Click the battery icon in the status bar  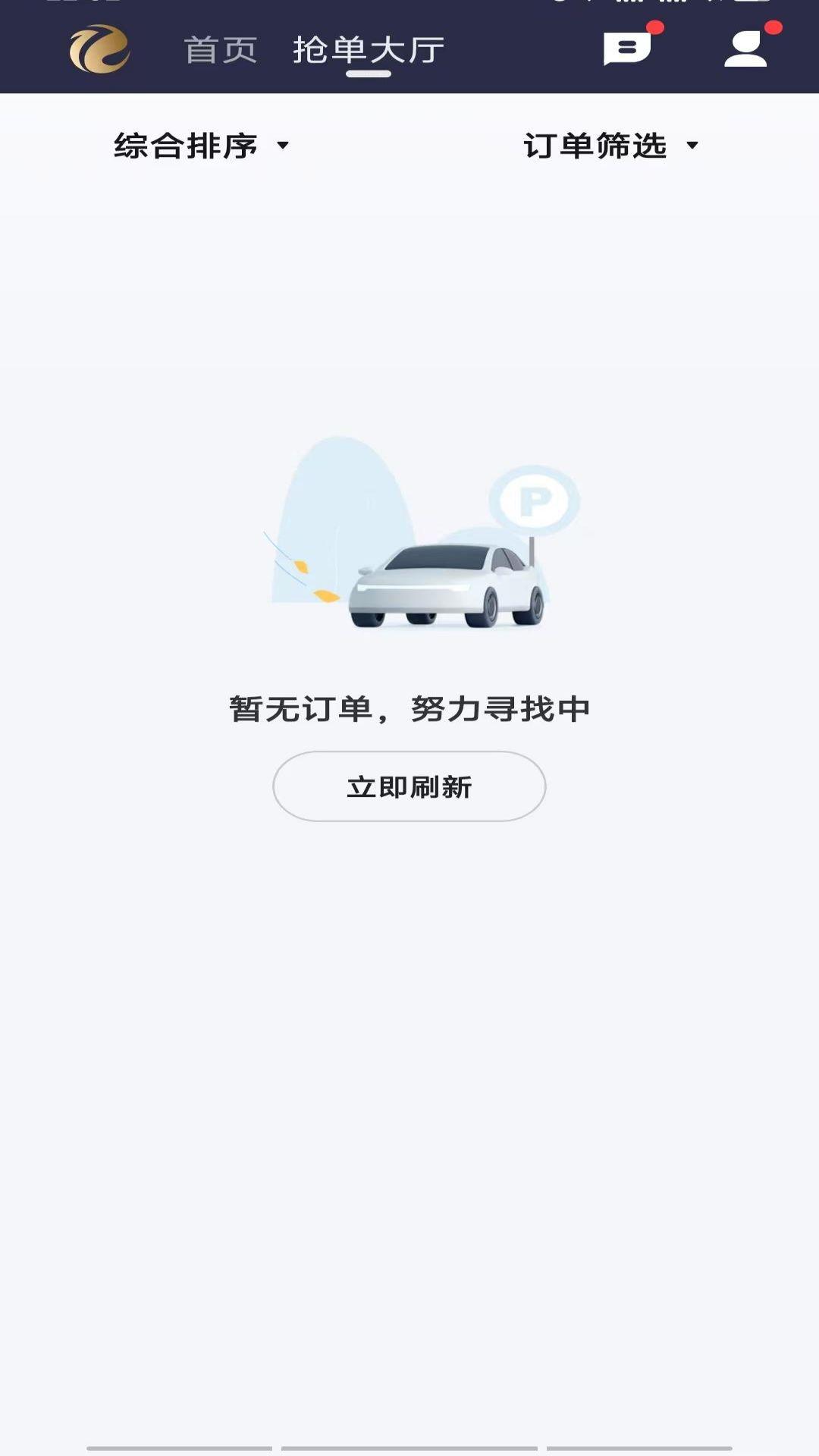(x=752, y=5)
